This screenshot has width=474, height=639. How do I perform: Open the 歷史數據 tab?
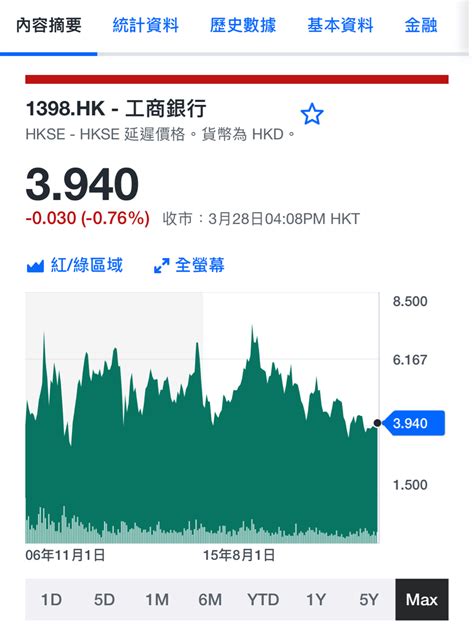click(x=243, y=25)
